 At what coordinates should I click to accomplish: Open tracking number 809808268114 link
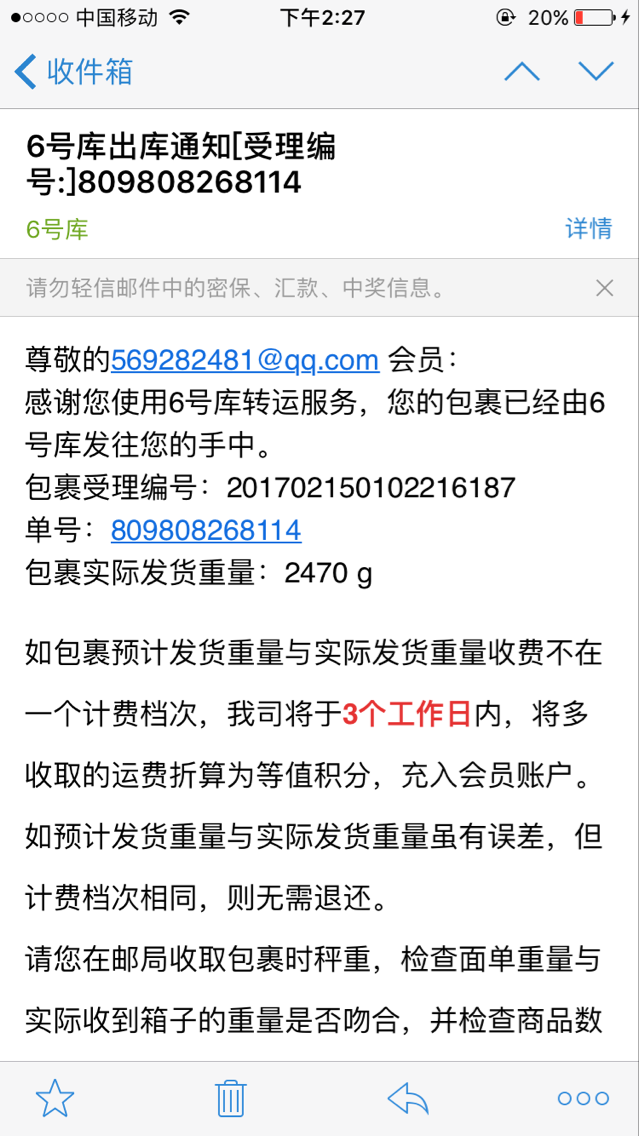[206, 531]
